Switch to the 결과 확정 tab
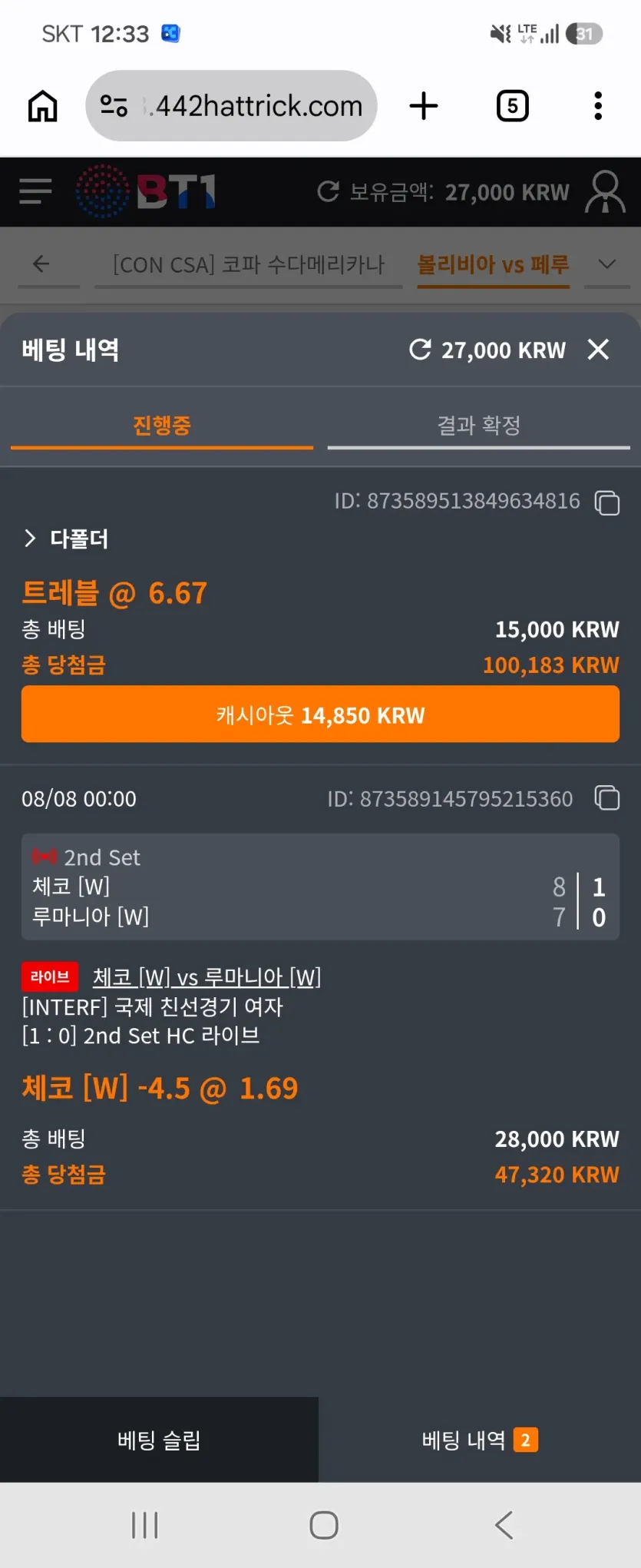 point(478,425)
